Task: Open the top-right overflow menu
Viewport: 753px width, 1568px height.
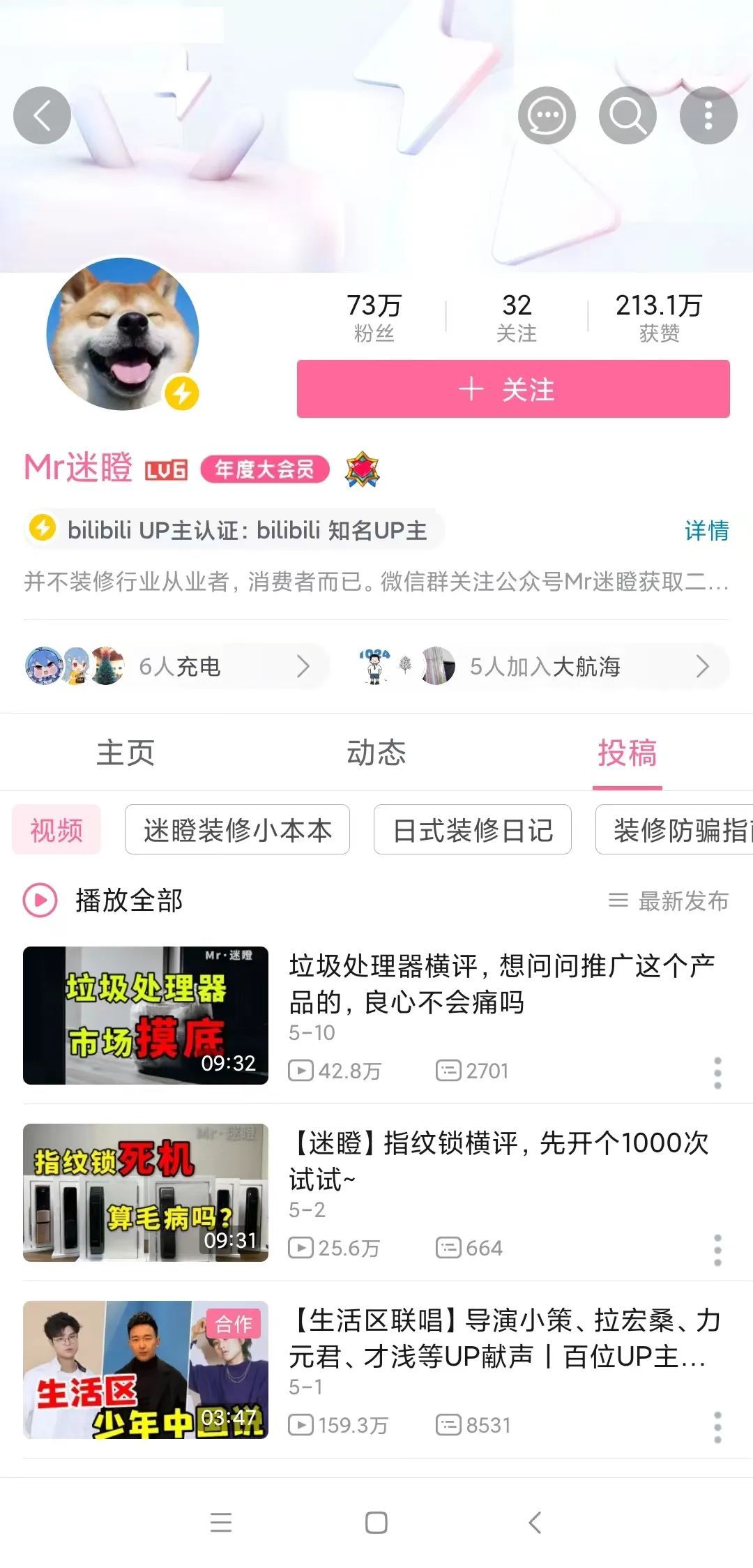Action: coord(708,116)
